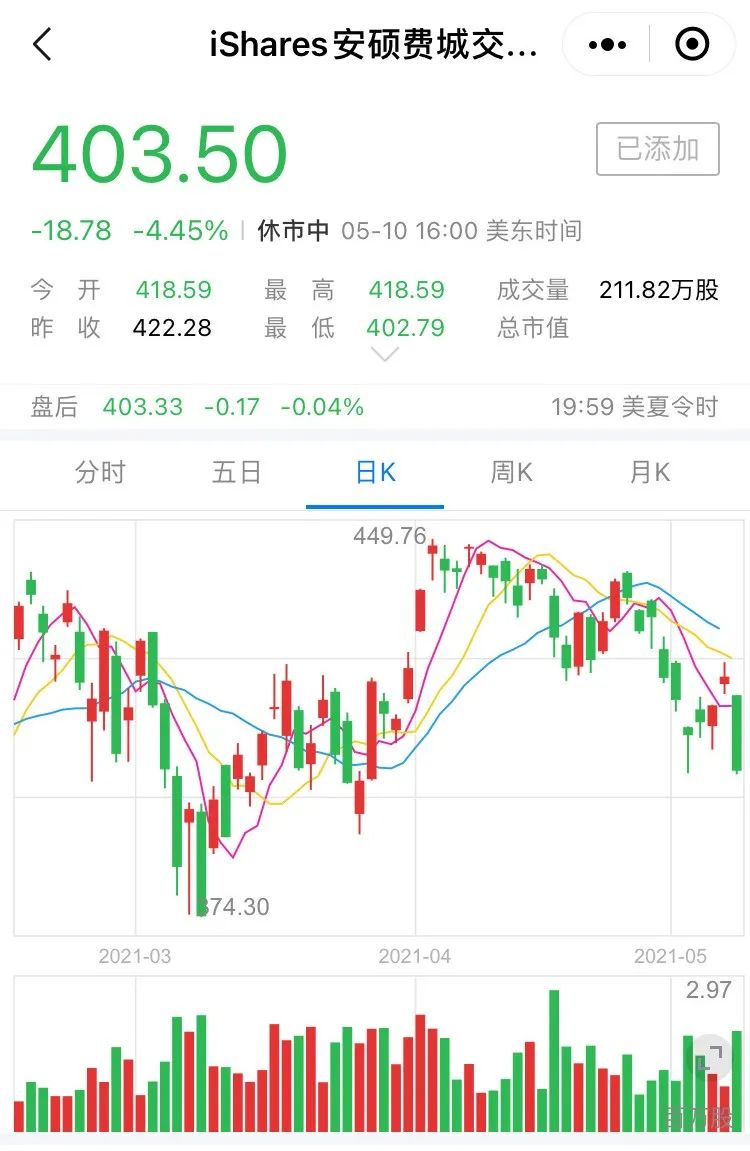
Task: Select the 日K chart tab
Action: (375, 472)
